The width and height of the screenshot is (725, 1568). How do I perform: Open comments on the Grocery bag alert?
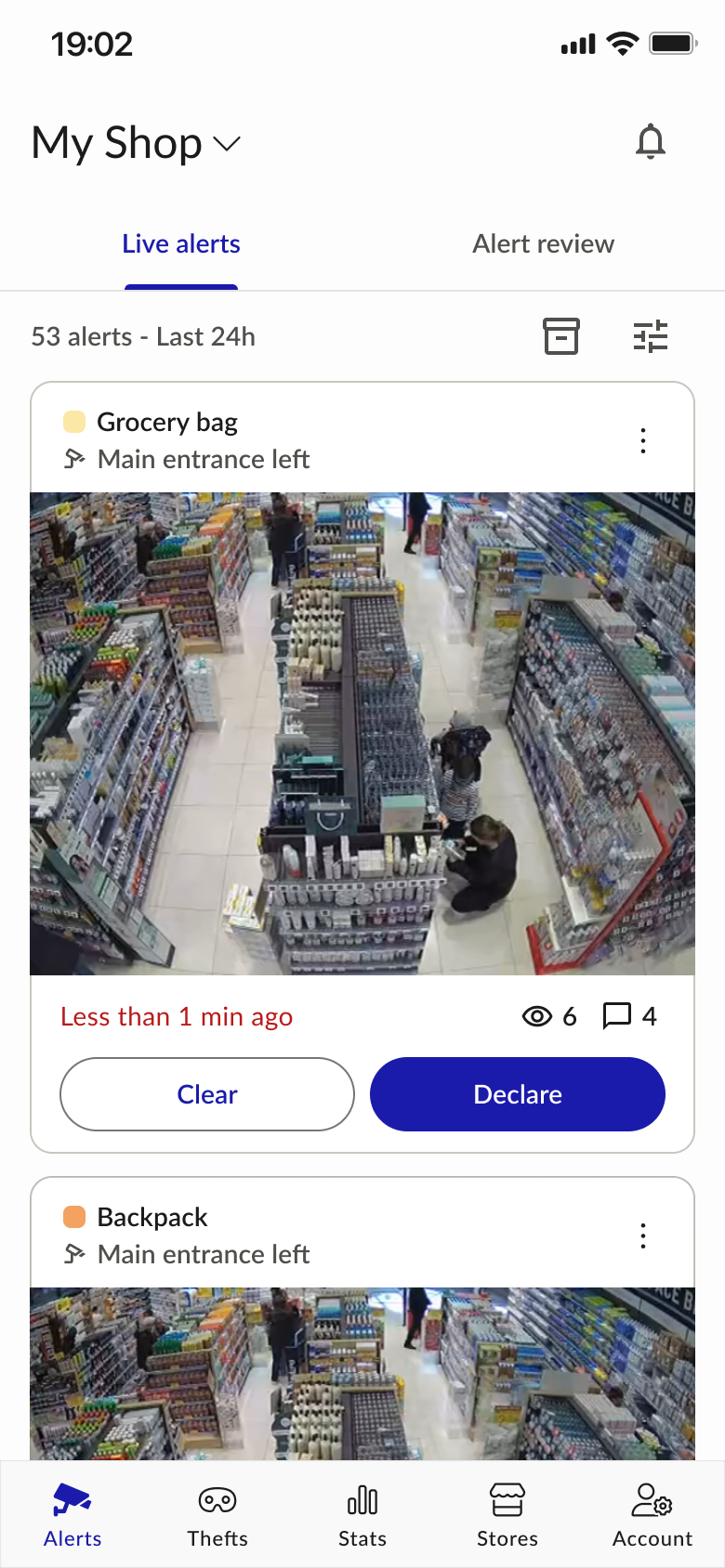[629, 1016]
